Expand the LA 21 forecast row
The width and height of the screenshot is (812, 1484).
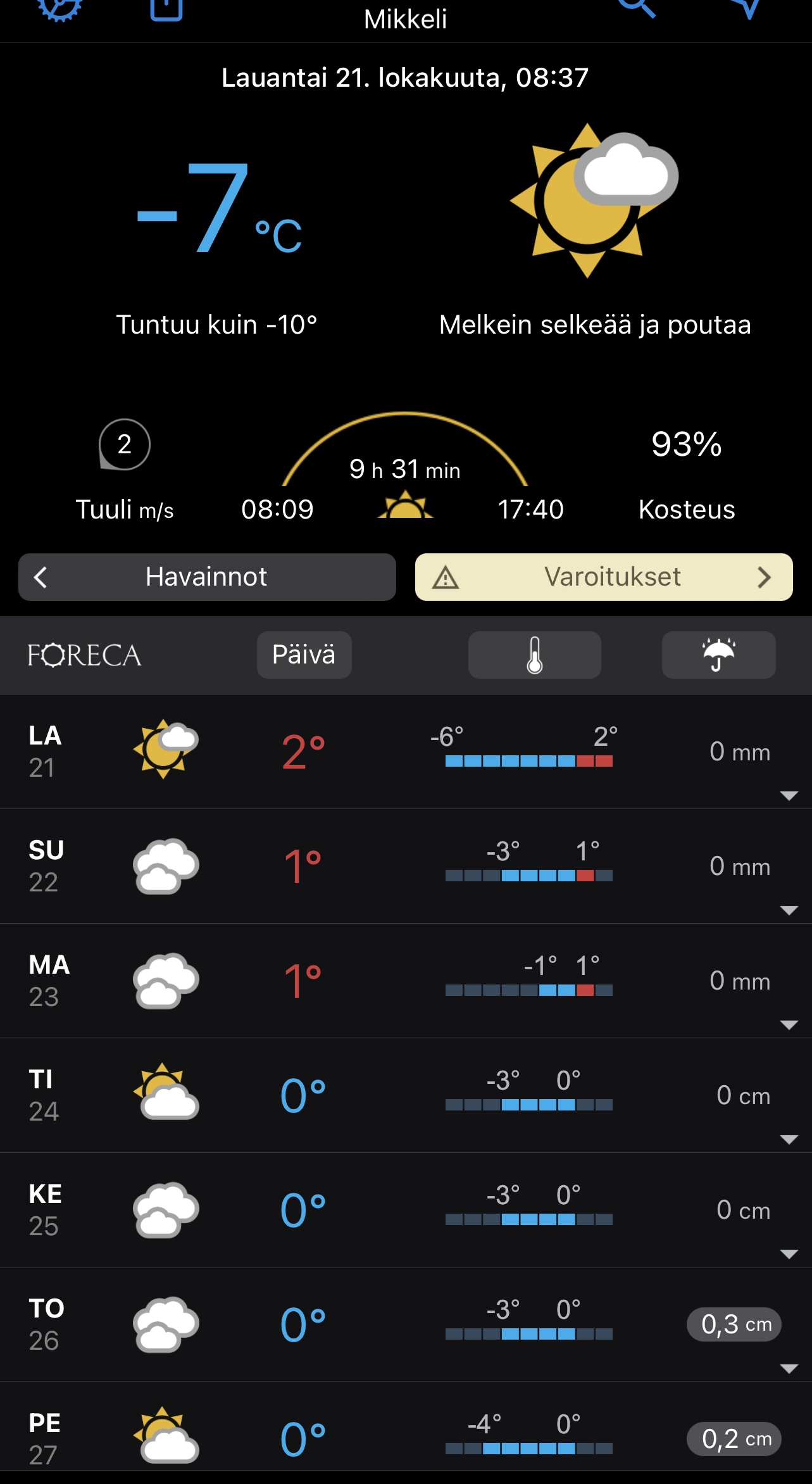(789, 796)
